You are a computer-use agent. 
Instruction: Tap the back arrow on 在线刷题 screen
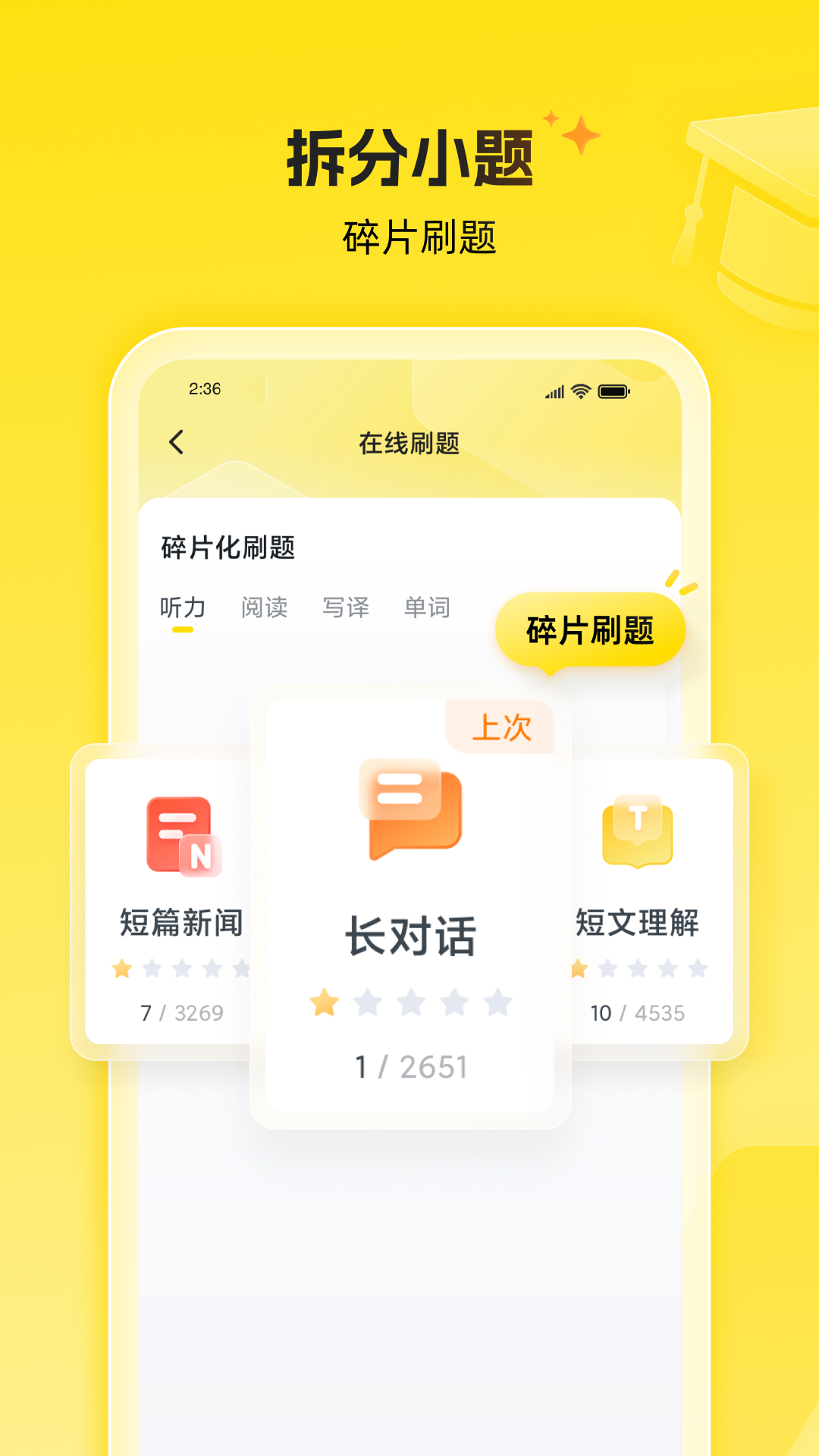click(x=177, y=442)
